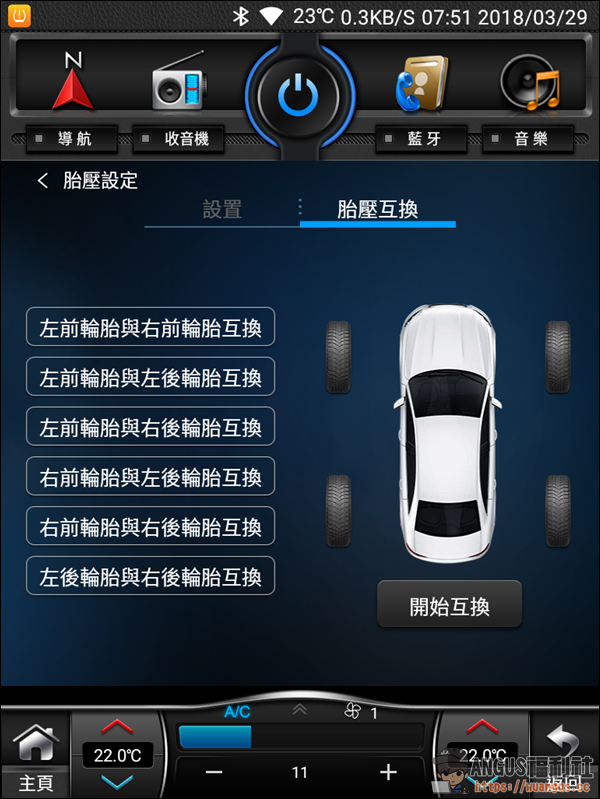The image size is (600, 799).
Task: Select 左前輪胎與右前輪胎互換
Action: click(150, 327)
